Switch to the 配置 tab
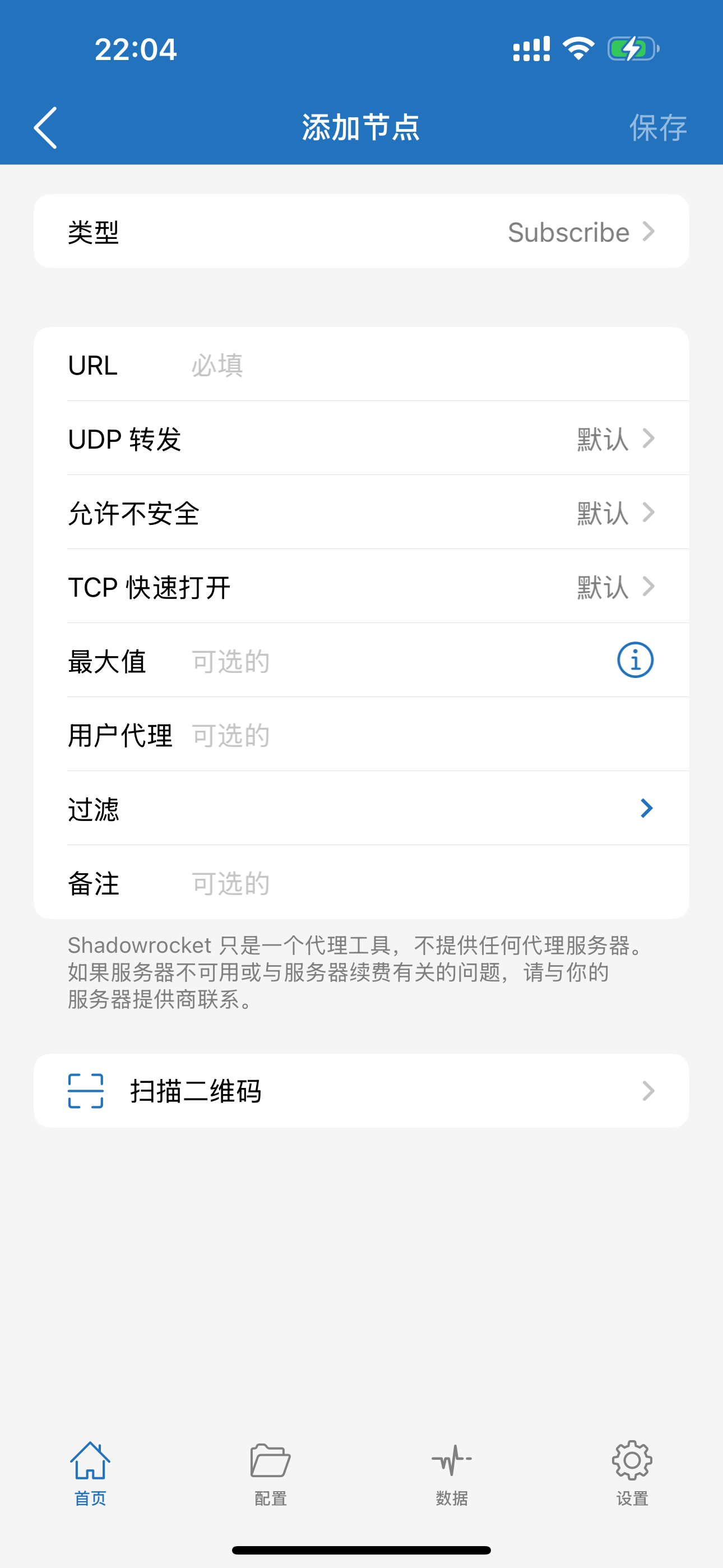723x1568 pixels. [271, 1473]
